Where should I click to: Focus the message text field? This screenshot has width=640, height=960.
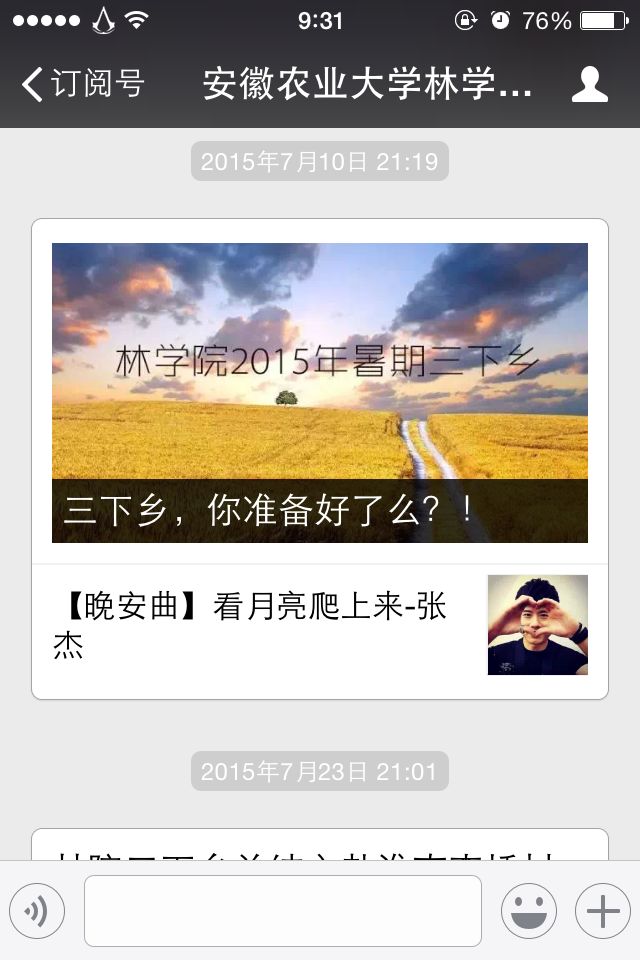pos(282,911)
